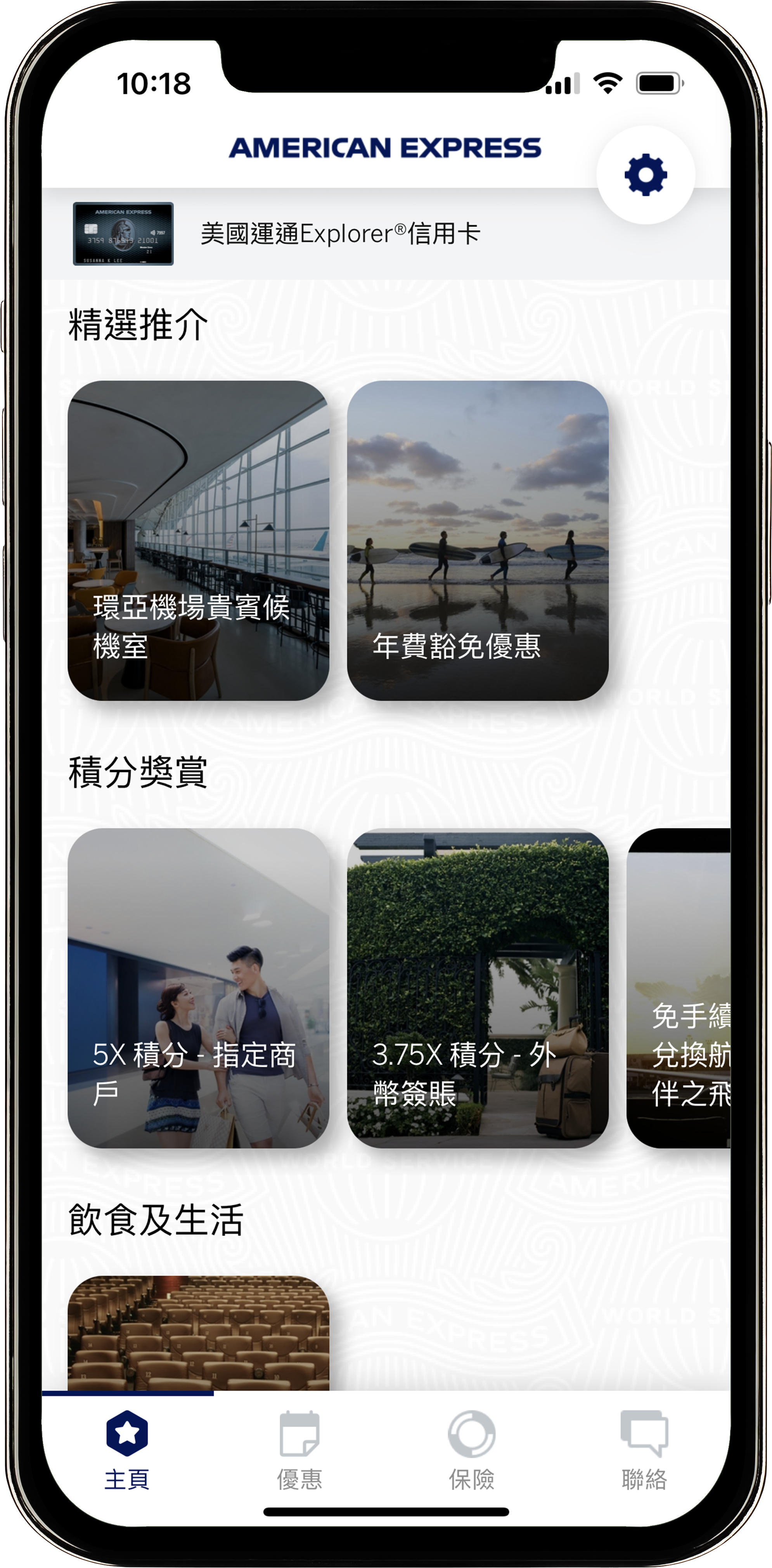
Task: Open the settings gear icon
Action: [x=646, y=175]
